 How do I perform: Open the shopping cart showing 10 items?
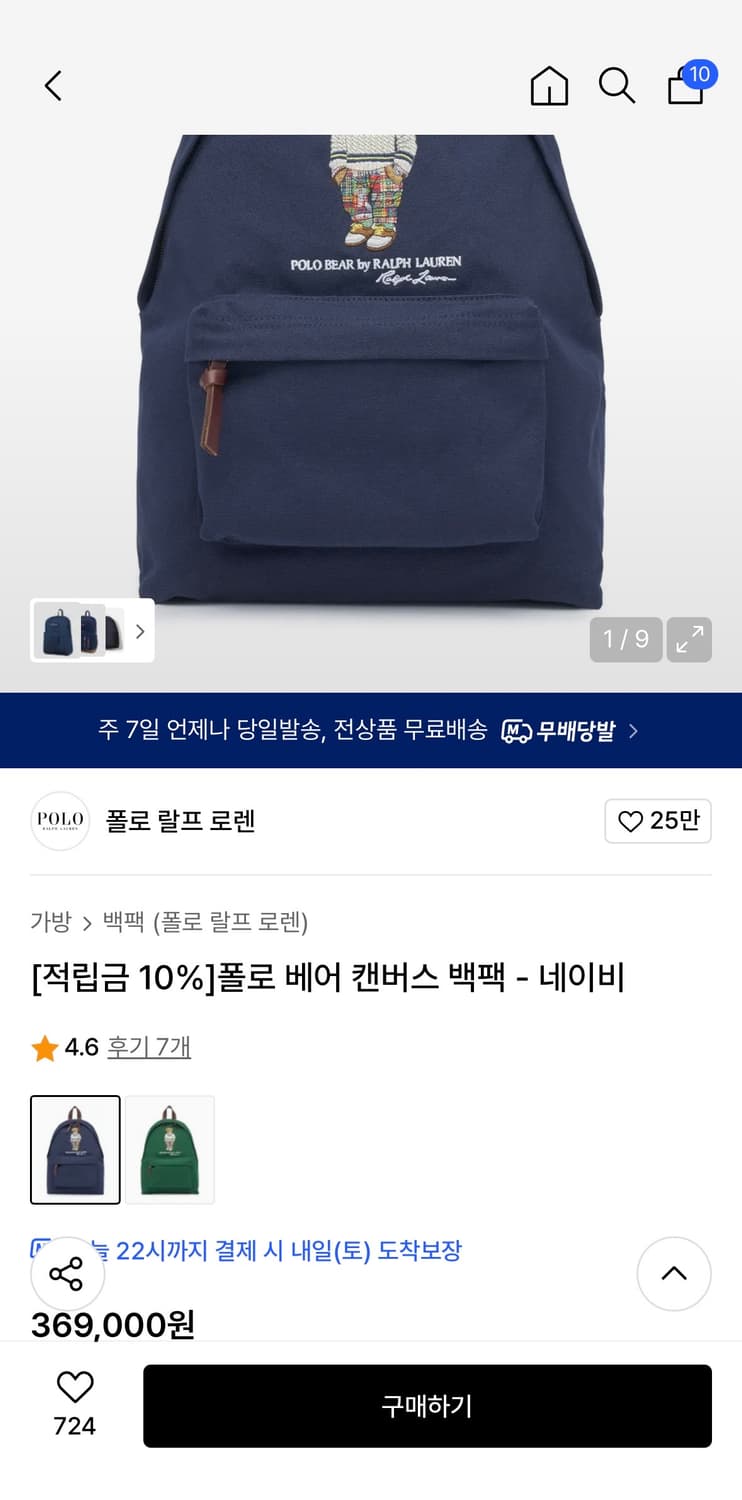point(685,88)
